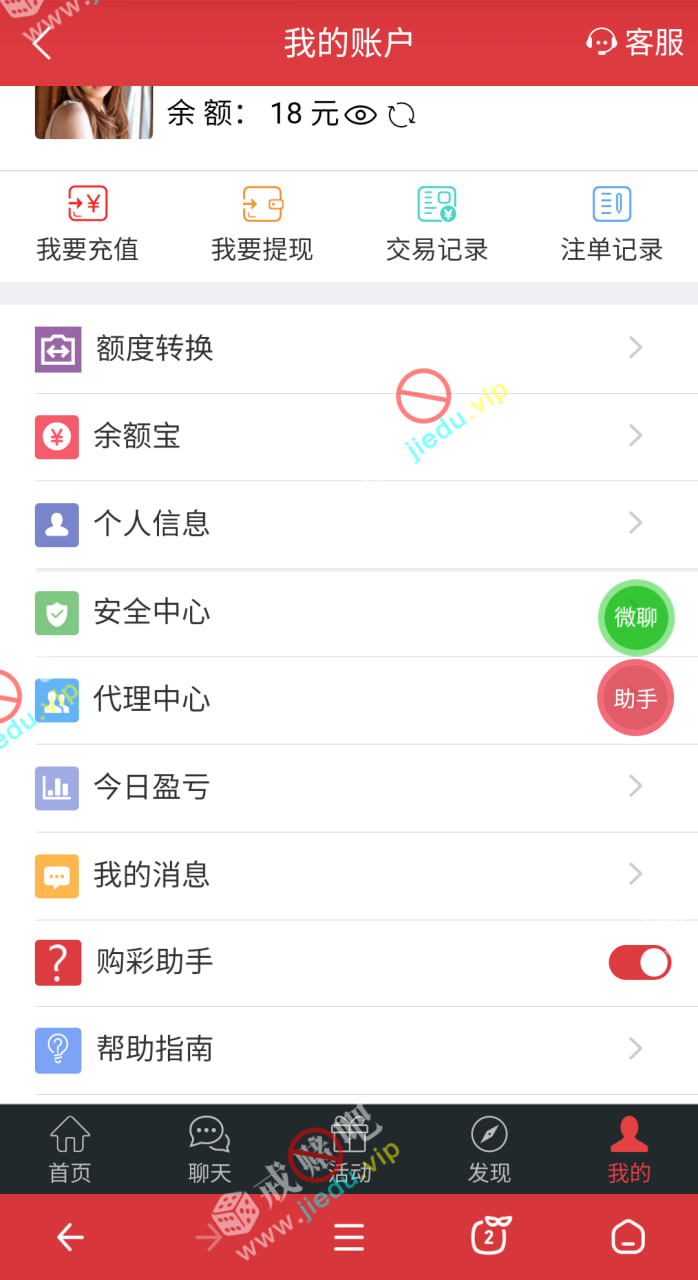View 注单记录 bet records
This screenshot has width=698, height=1280.
[x=611, y=224]
